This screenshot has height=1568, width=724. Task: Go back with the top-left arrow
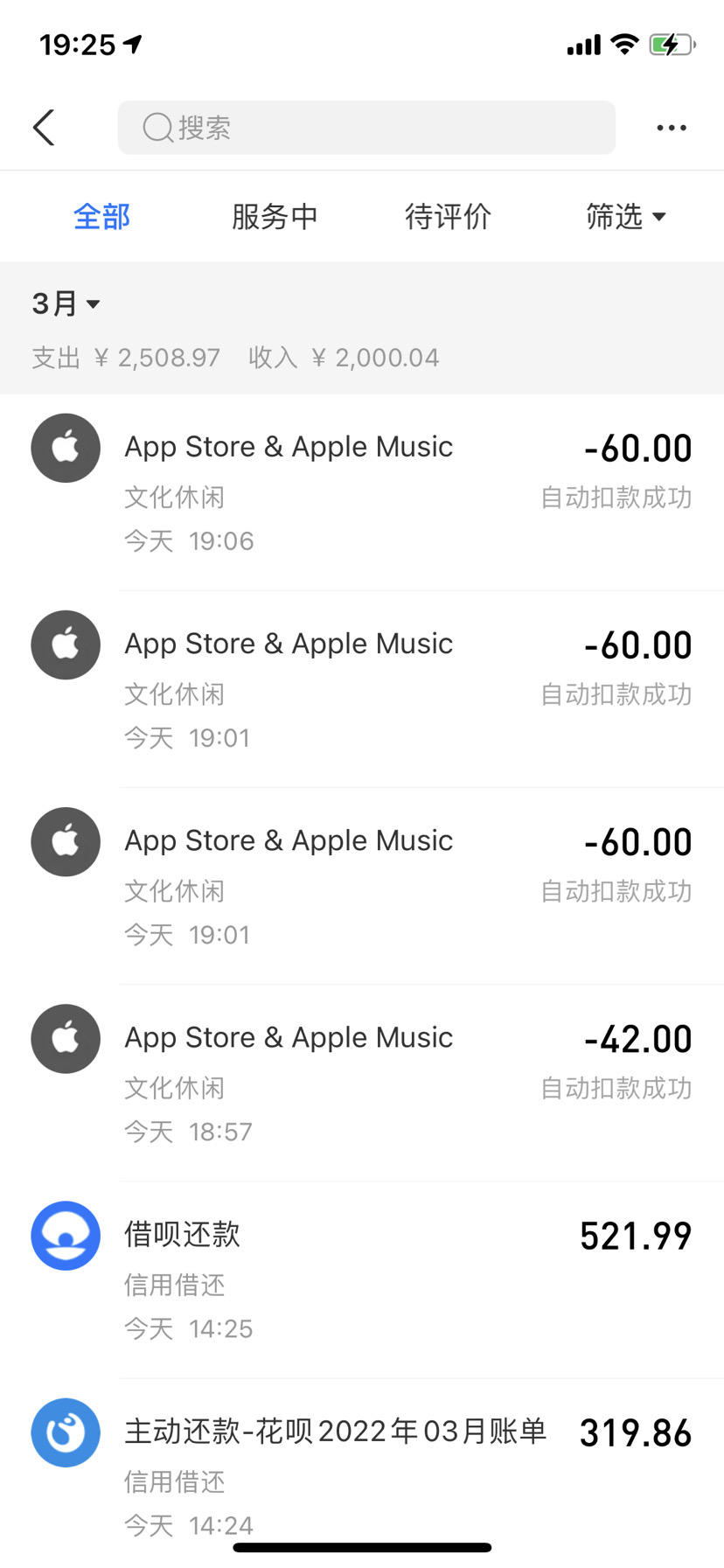coord(44,128)
